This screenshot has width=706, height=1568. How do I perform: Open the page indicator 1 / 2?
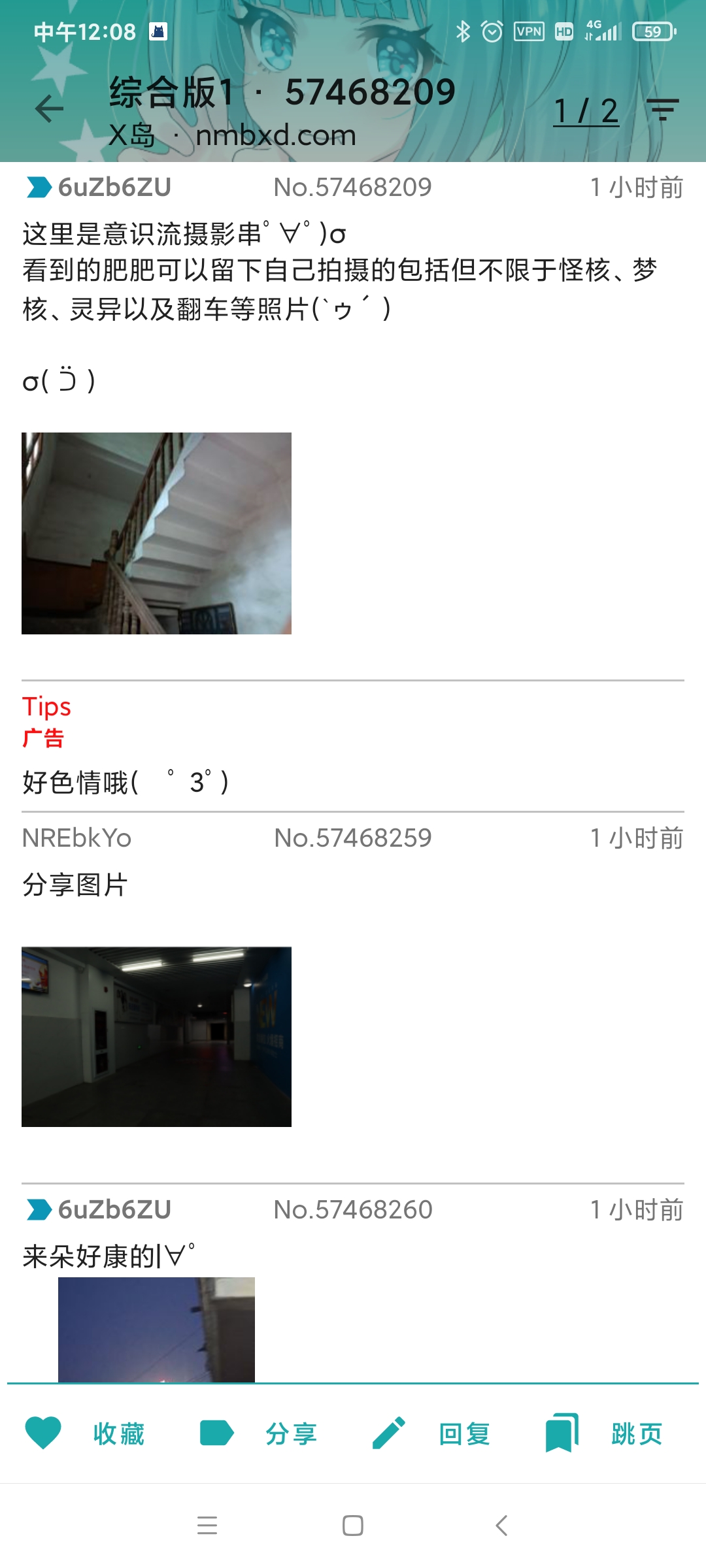(586, 111)
